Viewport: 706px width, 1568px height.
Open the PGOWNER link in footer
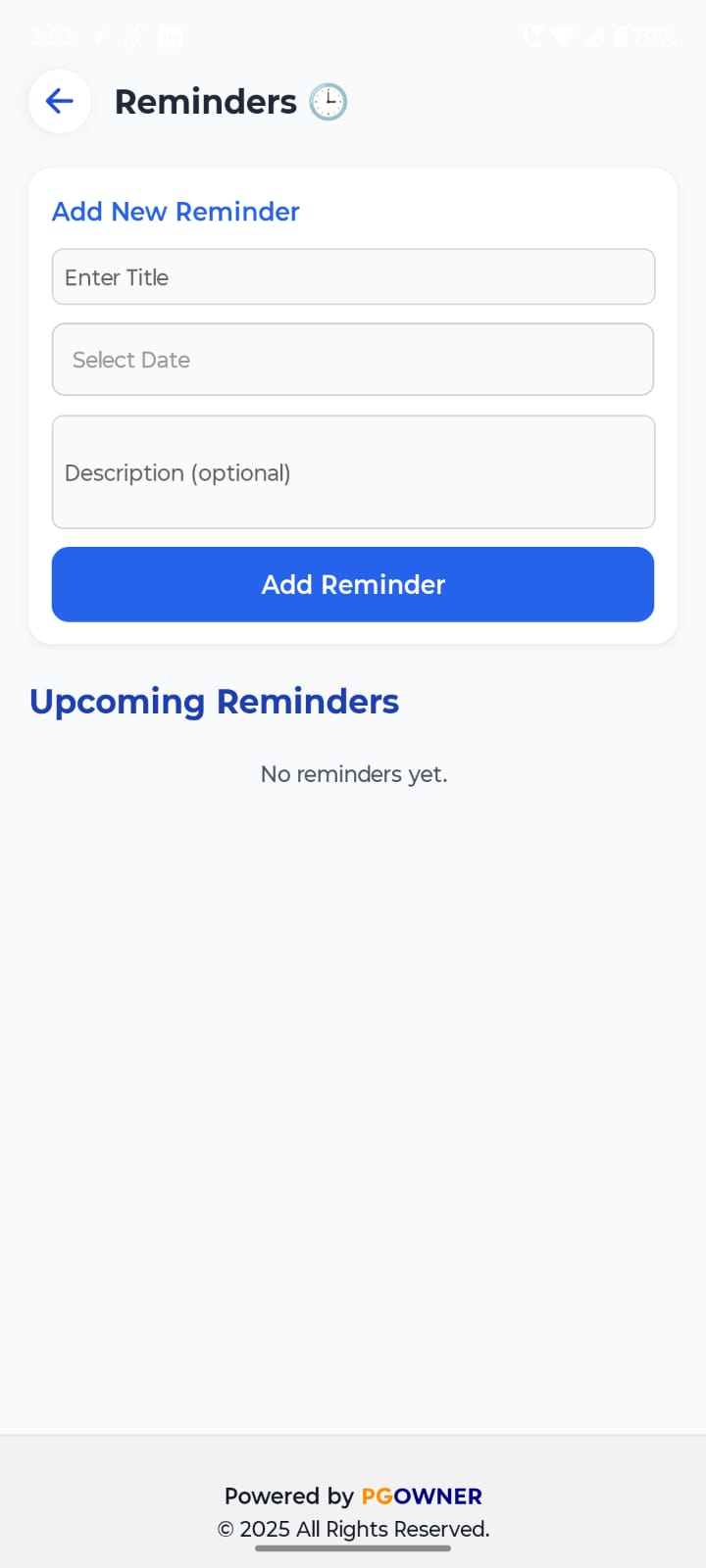pyautogui.click(x=421, y=1496)
